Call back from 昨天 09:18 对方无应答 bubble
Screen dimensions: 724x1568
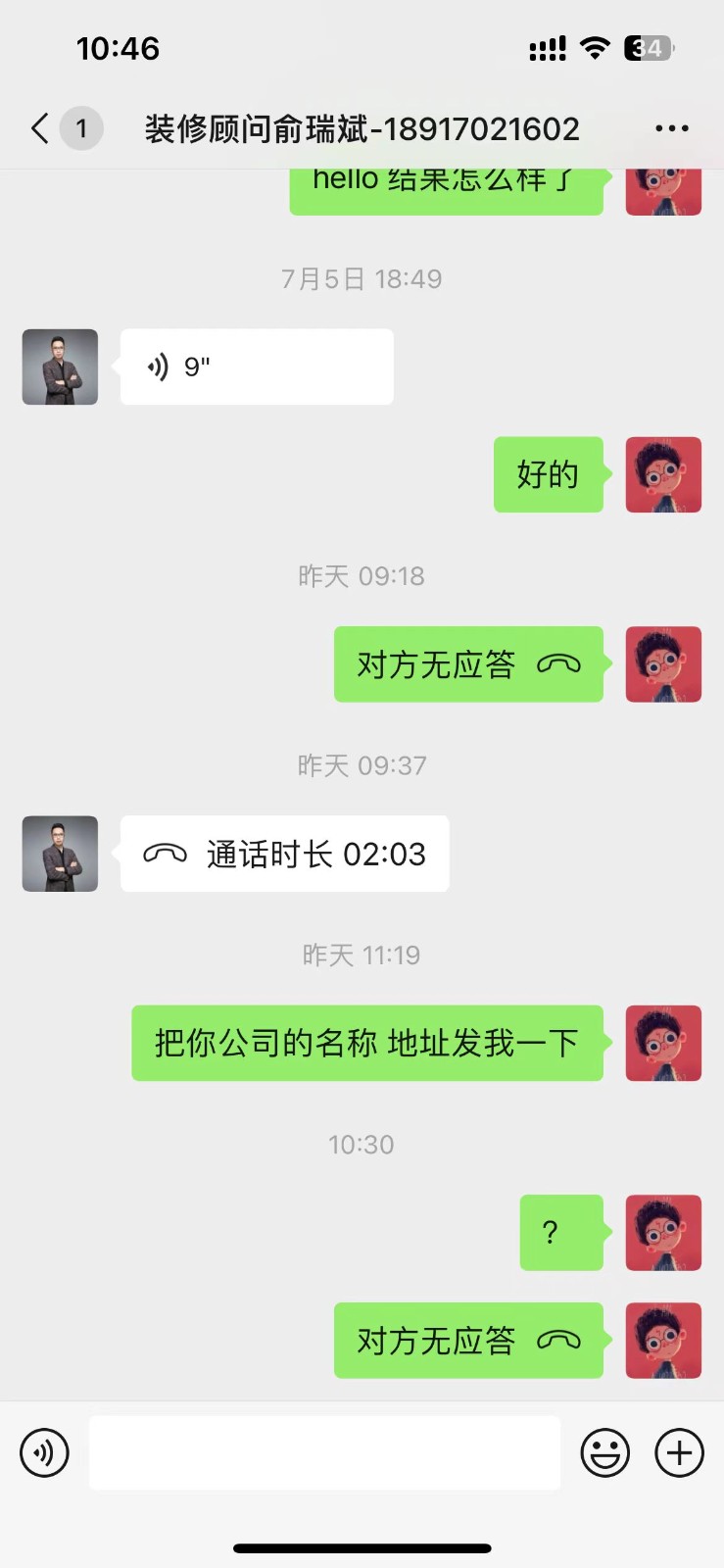[x=468, y=664]
